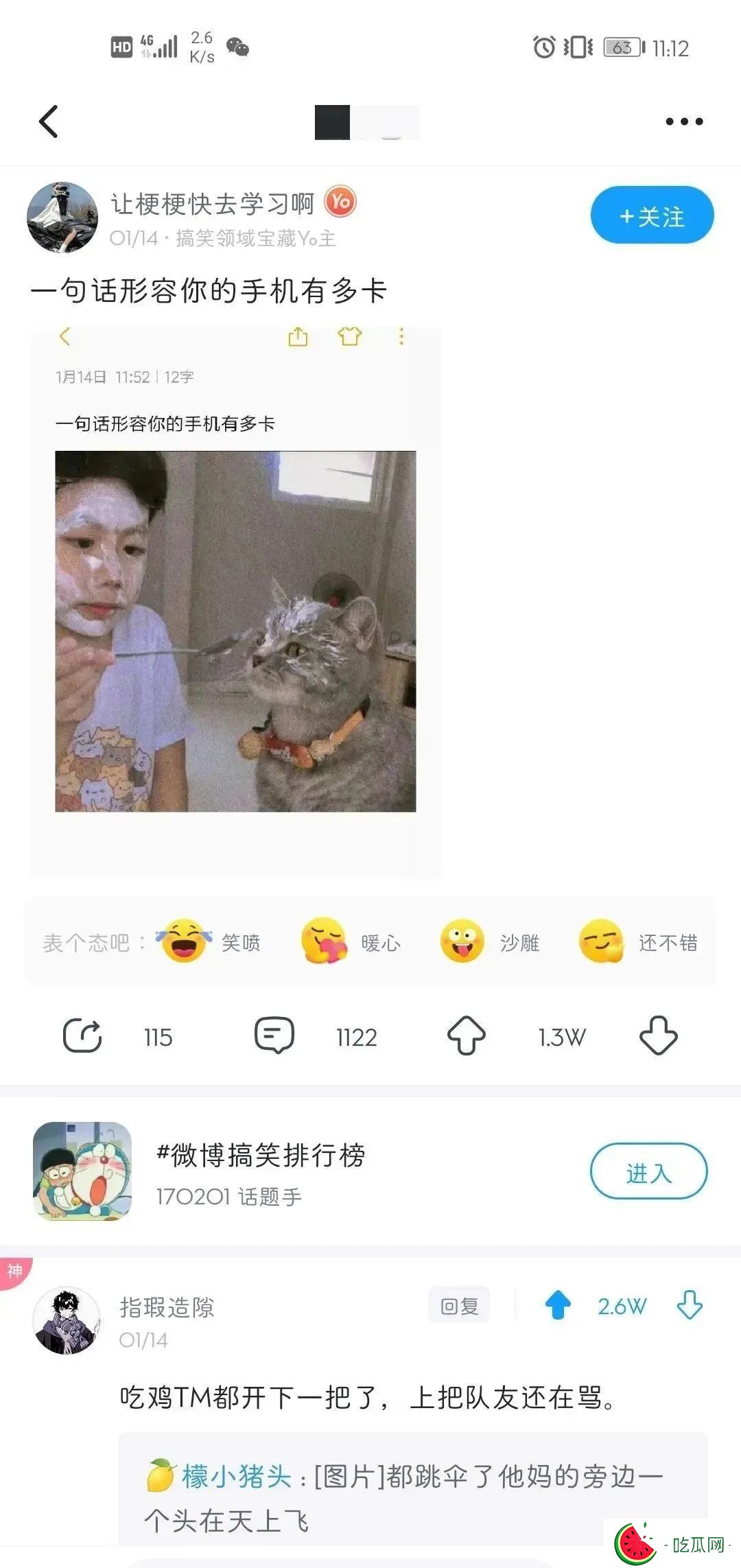Upvote the post
741x1568 pixels.
(467, 1035)
